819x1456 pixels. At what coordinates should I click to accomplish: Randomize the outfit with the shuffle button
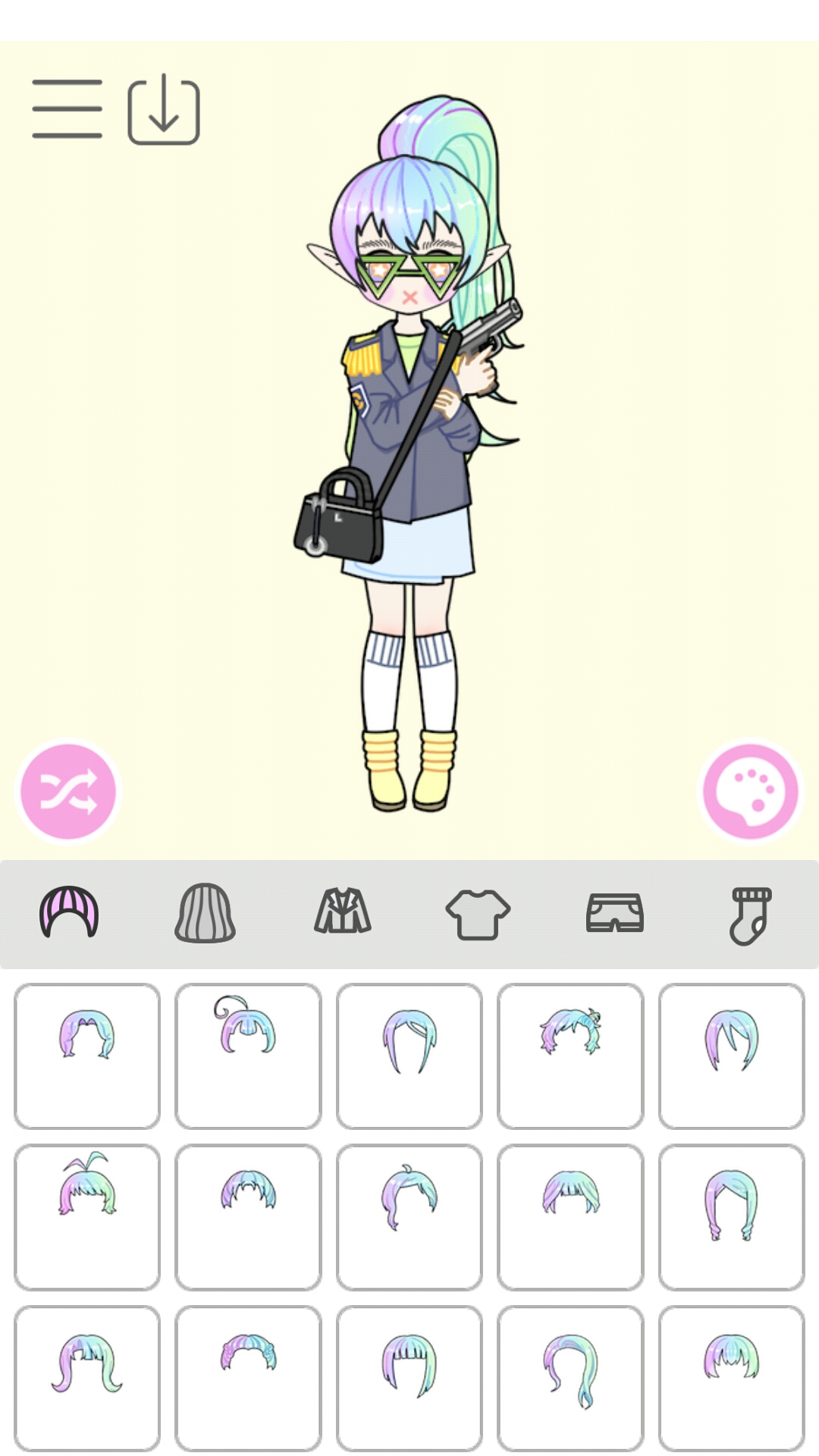click(x=68, y=792)
